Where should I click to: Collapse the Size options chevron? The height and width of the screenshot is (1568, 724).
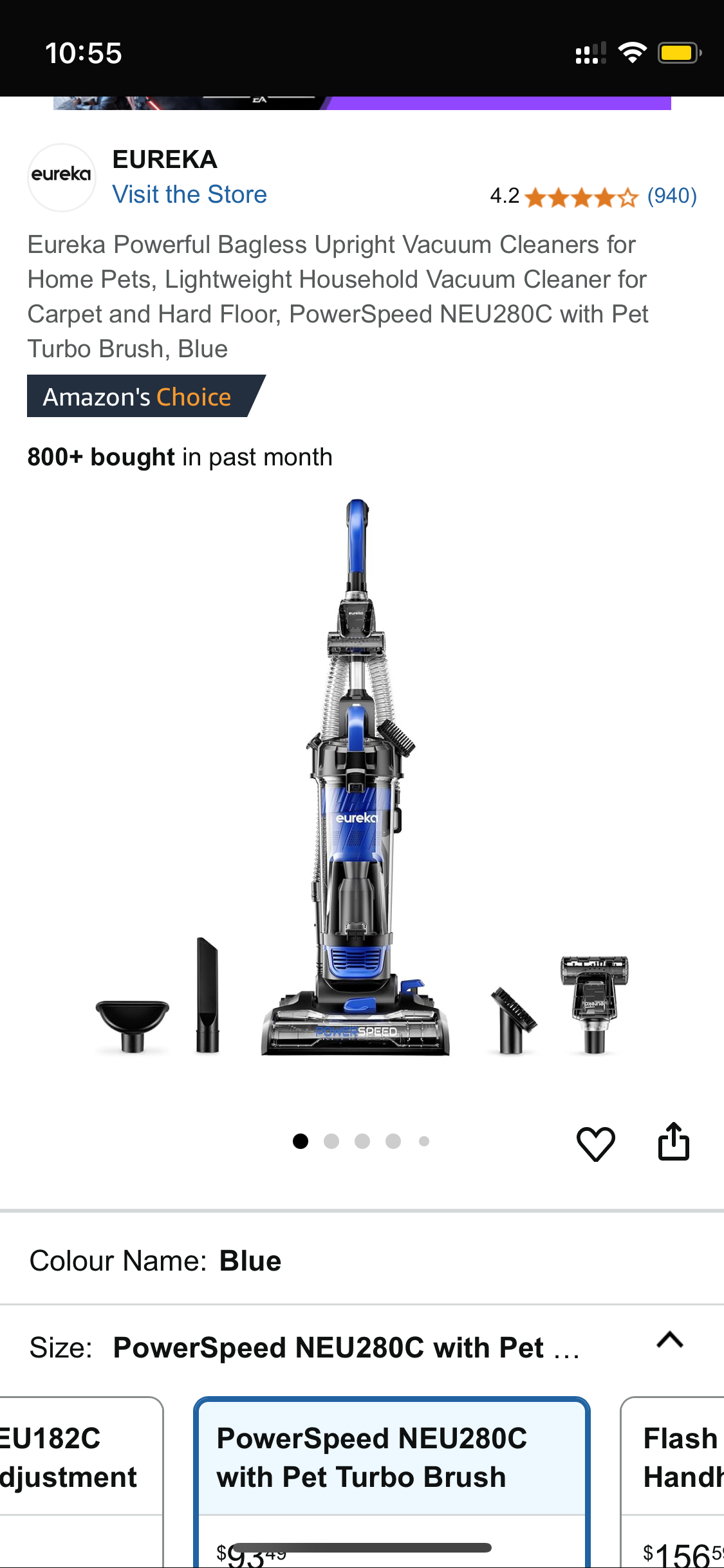669,1340
